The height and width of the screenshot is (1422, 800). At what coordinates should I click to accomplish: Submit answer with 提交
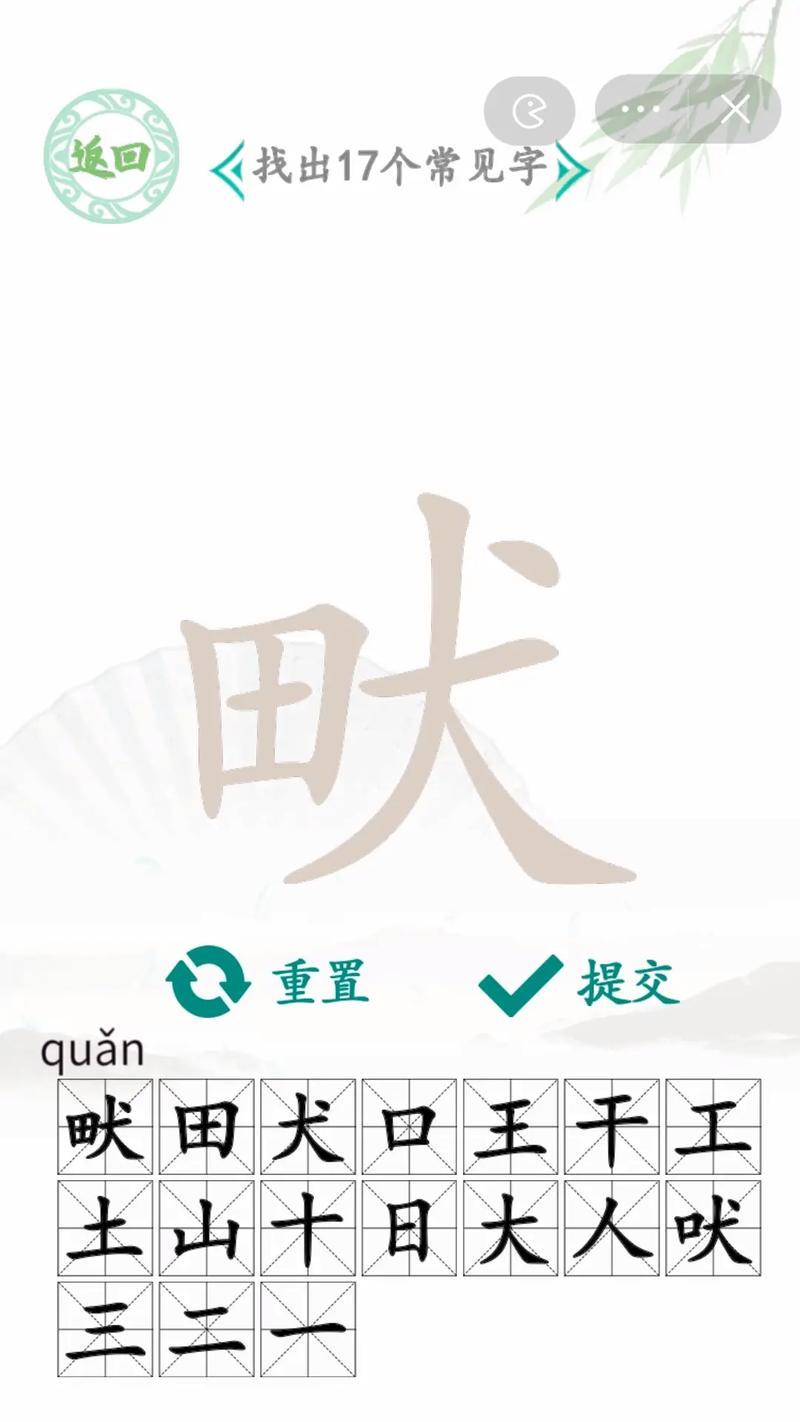(x=580, y=982)
